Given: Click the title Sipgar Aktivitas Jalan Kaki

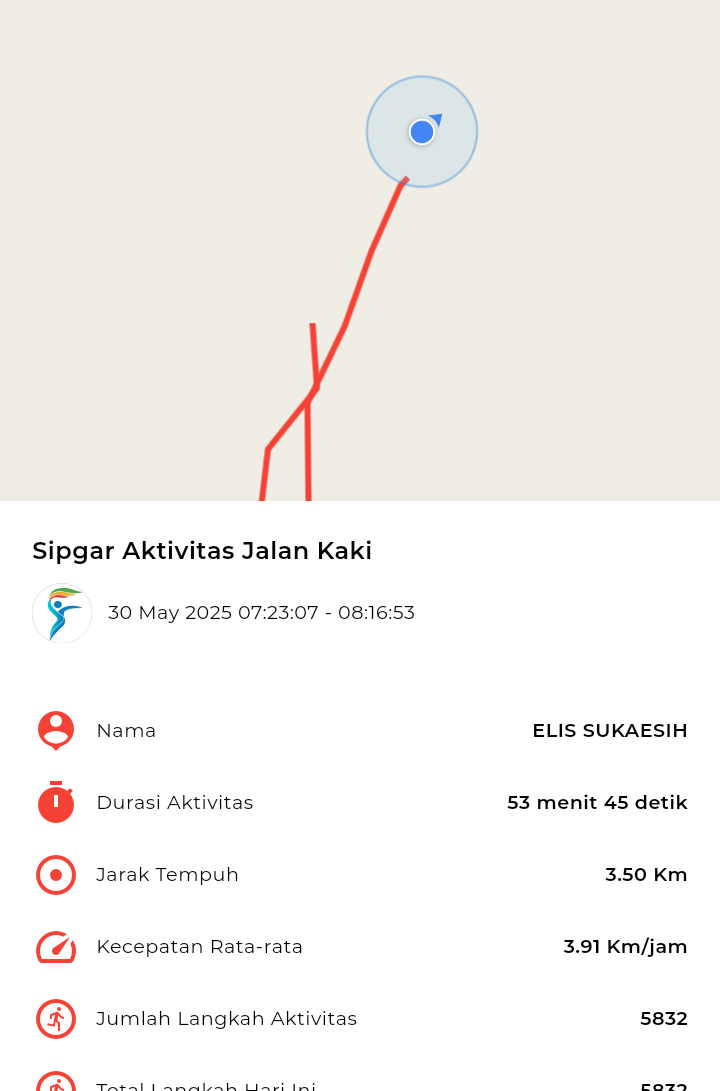Looking at the screenshot, I should pyautogui.click(x=202, y=550).
